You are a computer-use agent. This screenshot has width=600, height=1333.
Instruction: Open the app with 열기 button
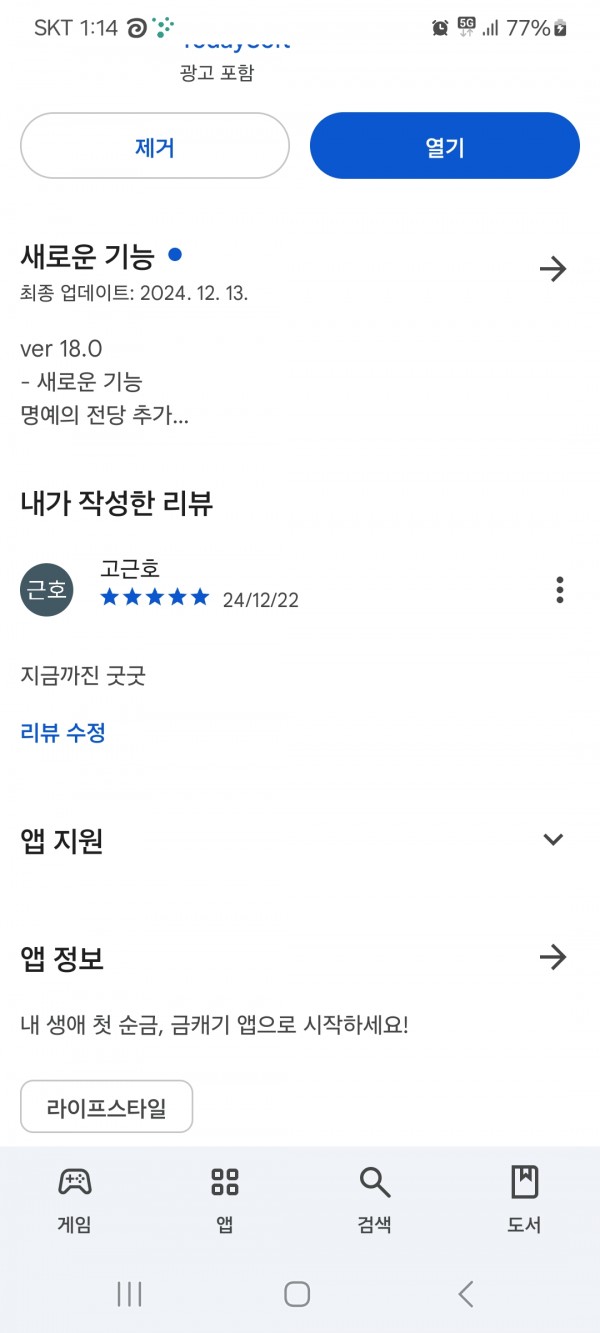(445, 146)
